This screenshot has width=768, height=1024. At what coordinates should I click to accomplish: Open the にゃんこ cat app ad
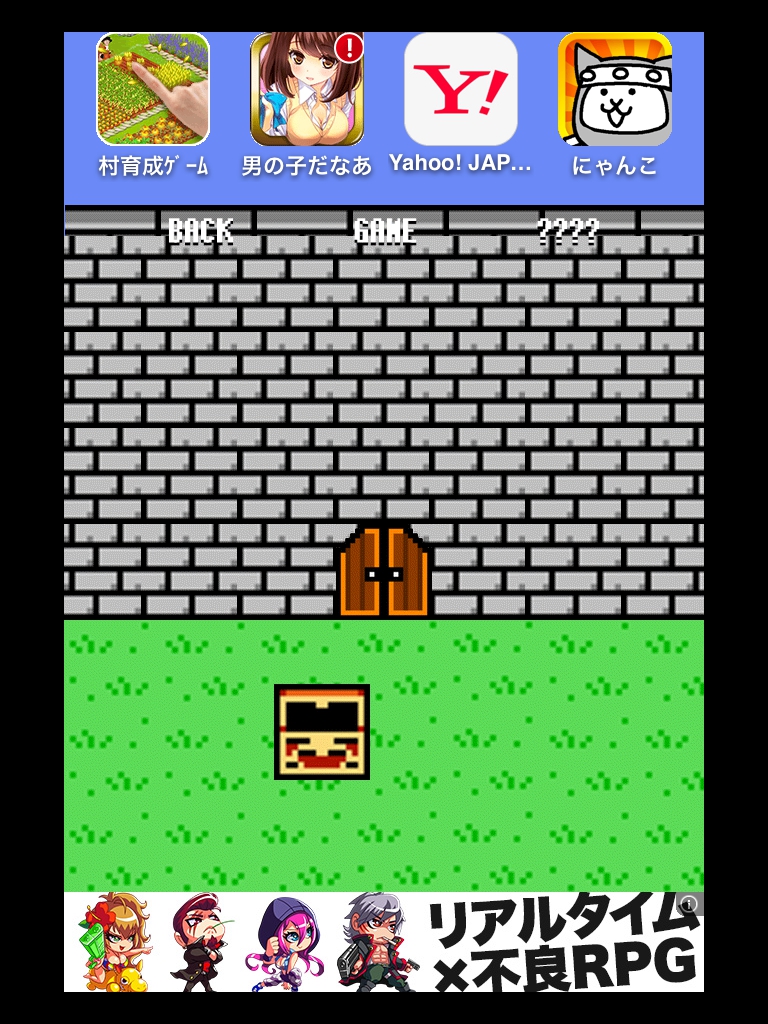tap(615, 90)
